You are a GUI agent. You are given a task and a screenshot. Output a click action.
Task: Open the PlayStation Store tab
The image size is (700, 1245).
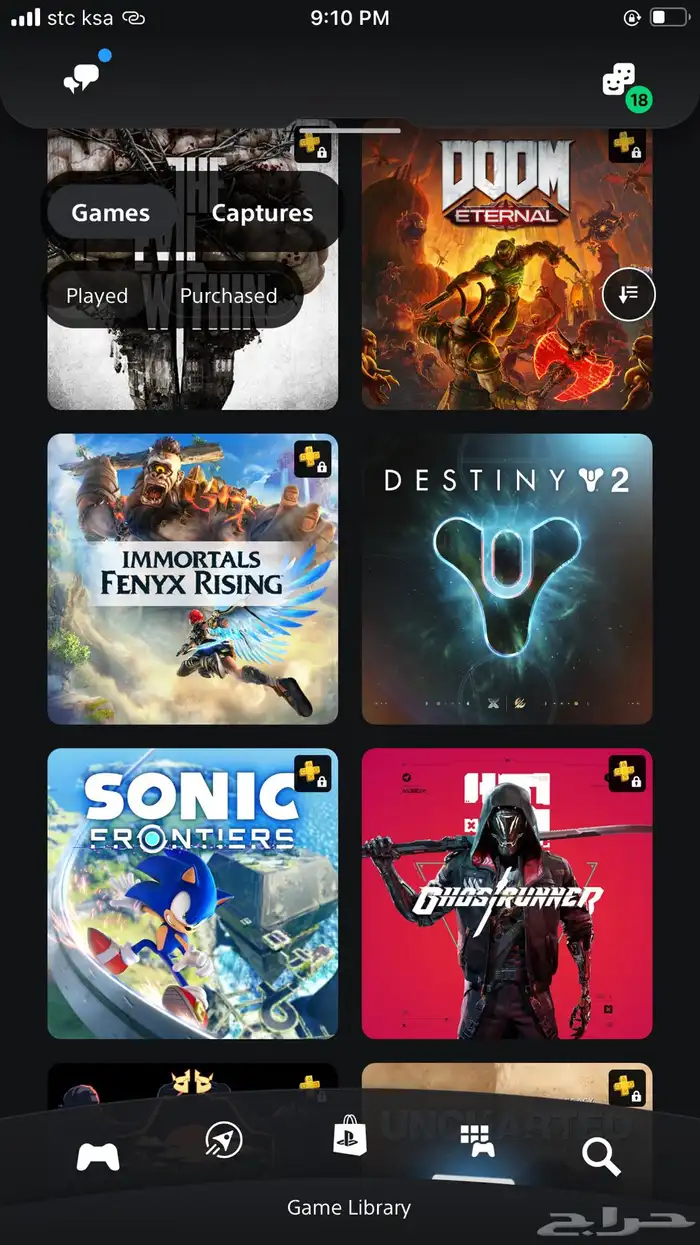(350, 1137)
